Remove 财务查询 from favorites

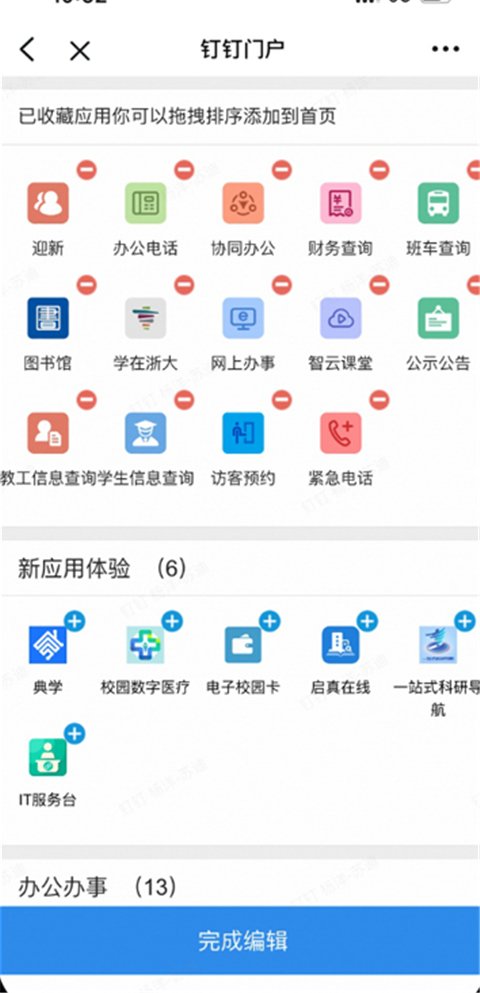click(379, 170)
